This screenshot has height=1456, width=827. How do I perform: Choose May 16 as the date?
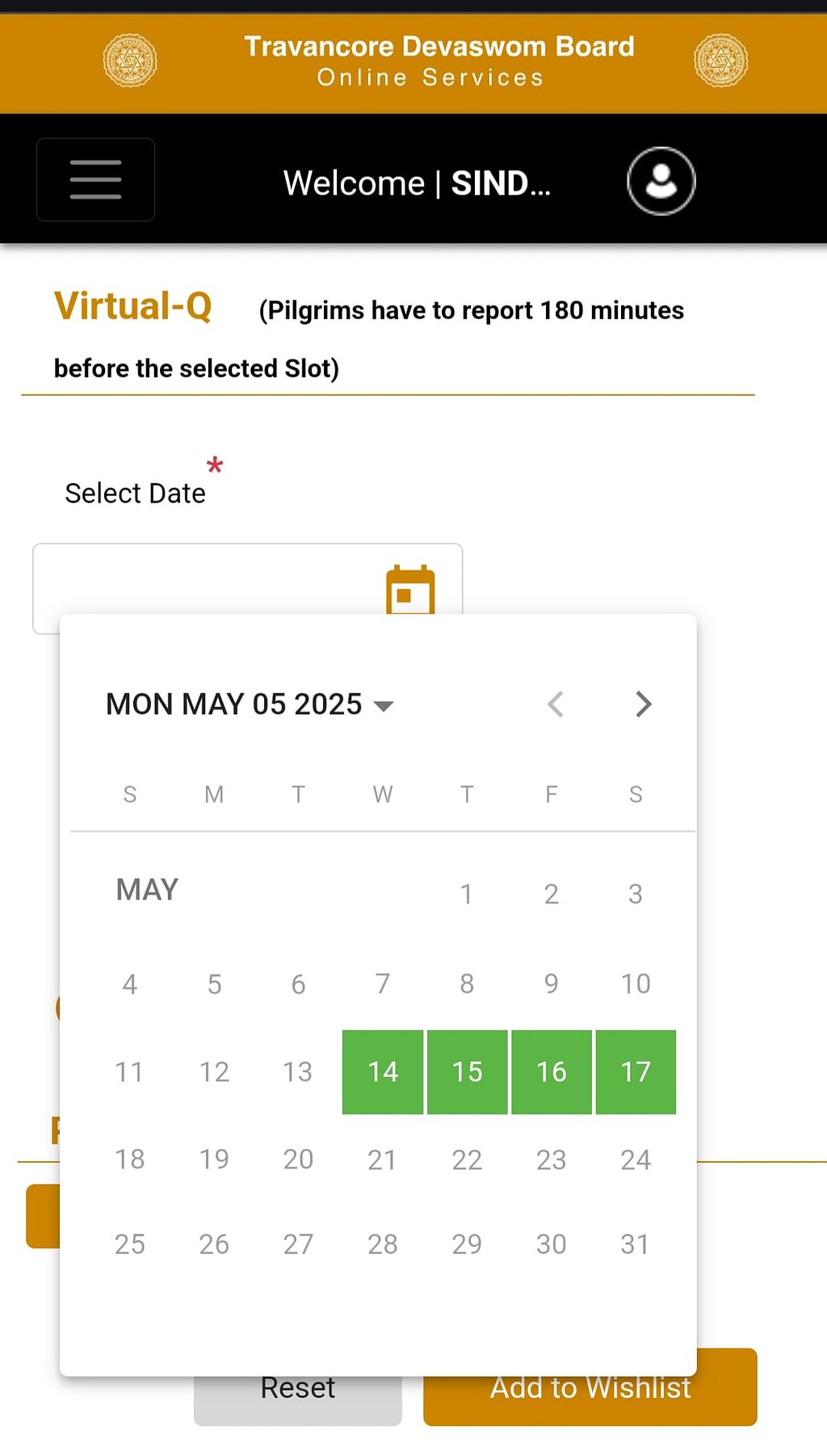point(552,1072)
